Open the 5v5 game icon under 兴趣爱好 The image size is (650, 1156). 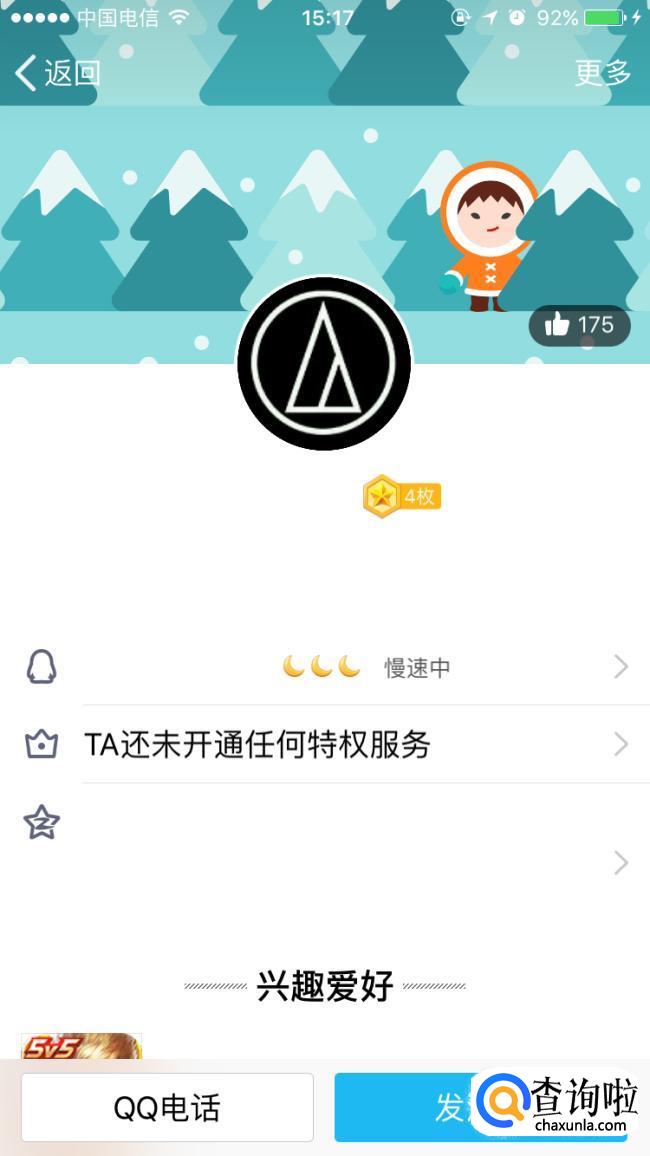(x=81, y=1046)
